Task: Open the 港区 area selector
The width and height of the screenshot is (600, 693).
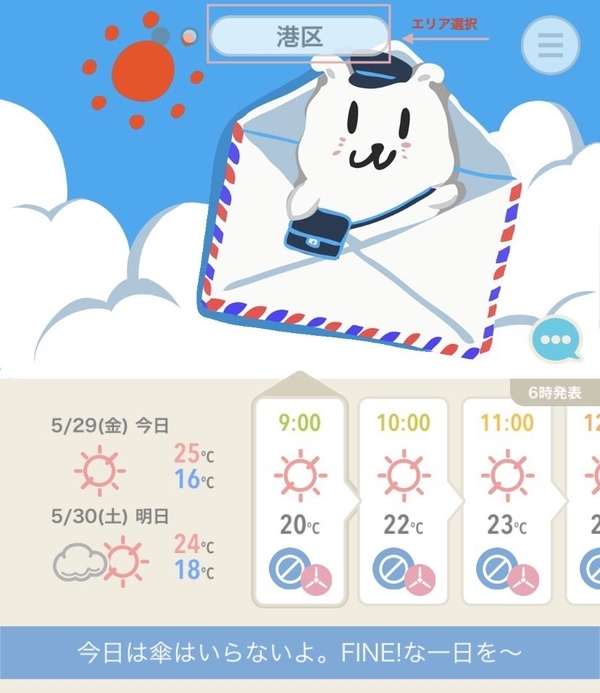Action: pos(299,37)
